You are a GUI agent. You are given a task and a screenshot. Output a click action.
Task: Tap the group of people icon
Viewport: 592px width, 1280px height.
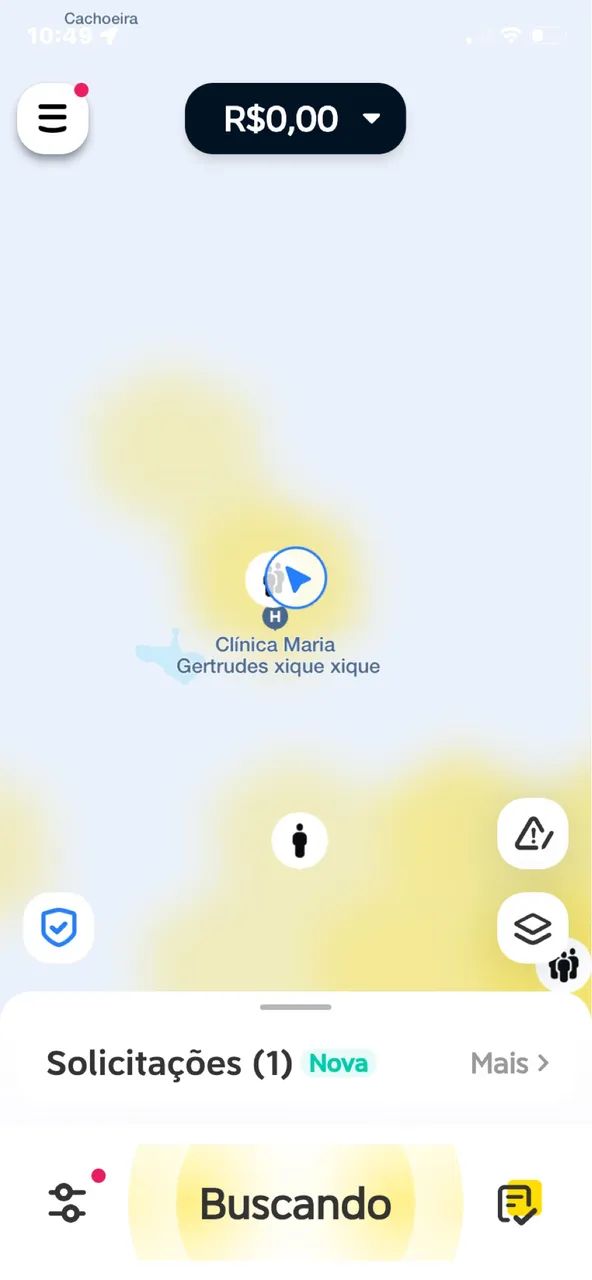click(x=564, y=966)
